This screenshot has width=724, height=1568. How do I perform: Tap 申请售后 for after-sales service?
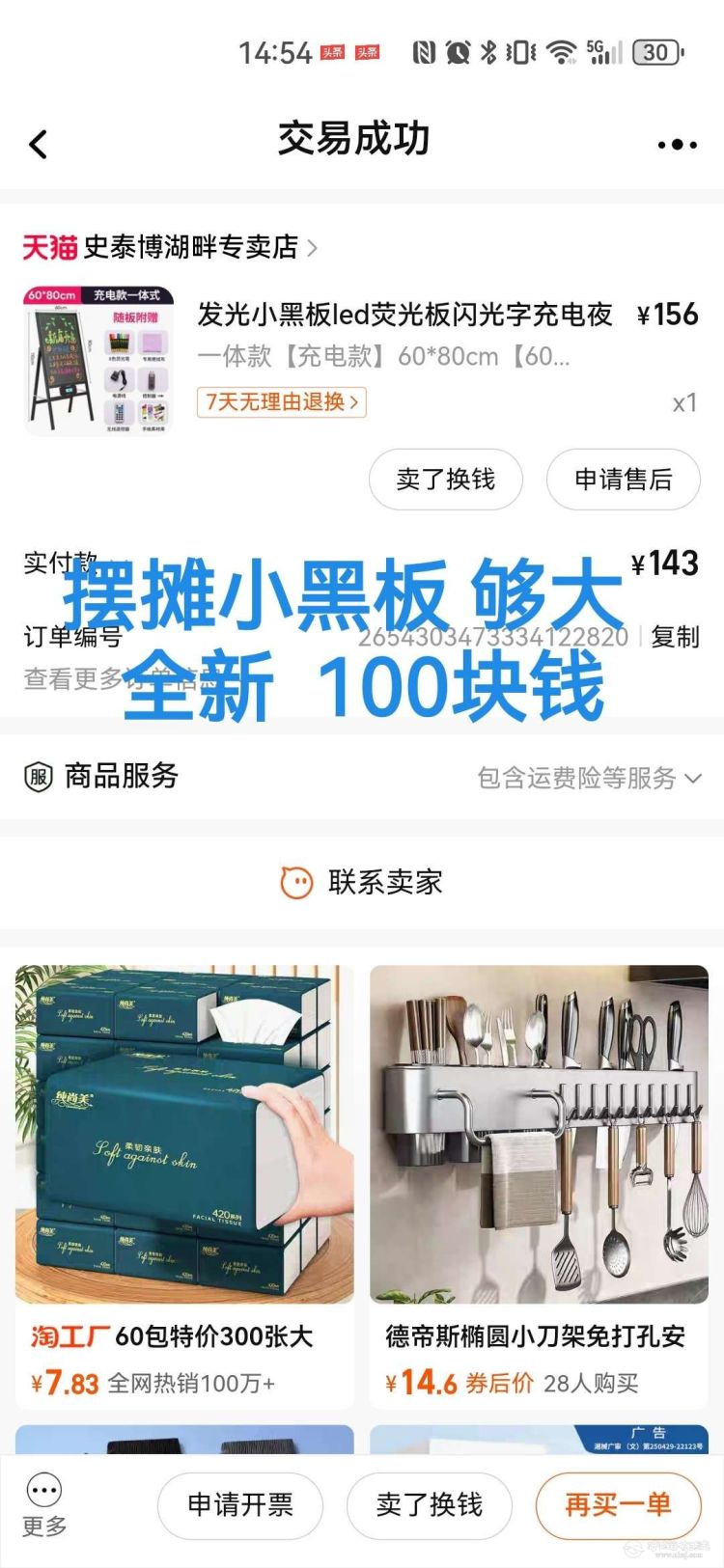[623, 480]
